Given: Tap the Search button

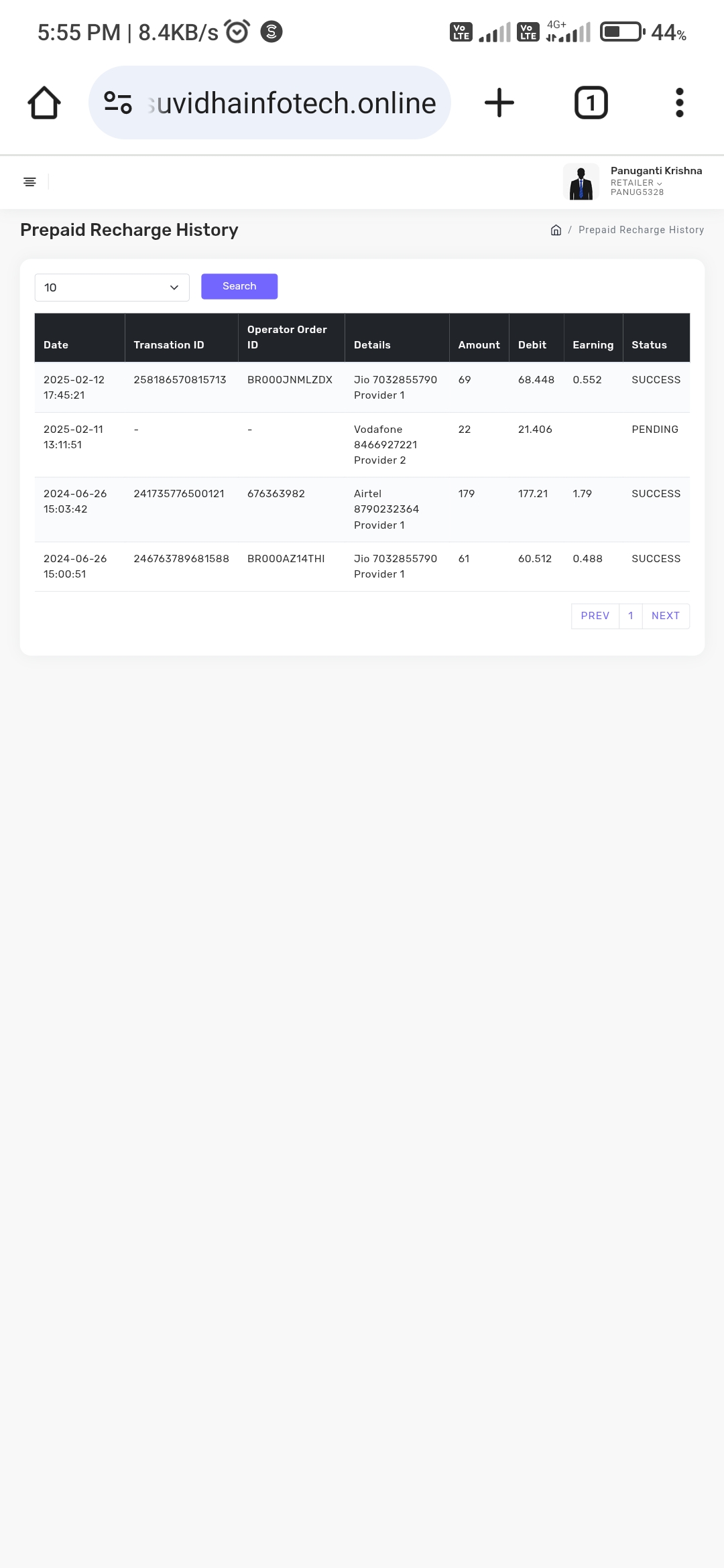Looking at the screenshot, I should (x=239, y=286).
